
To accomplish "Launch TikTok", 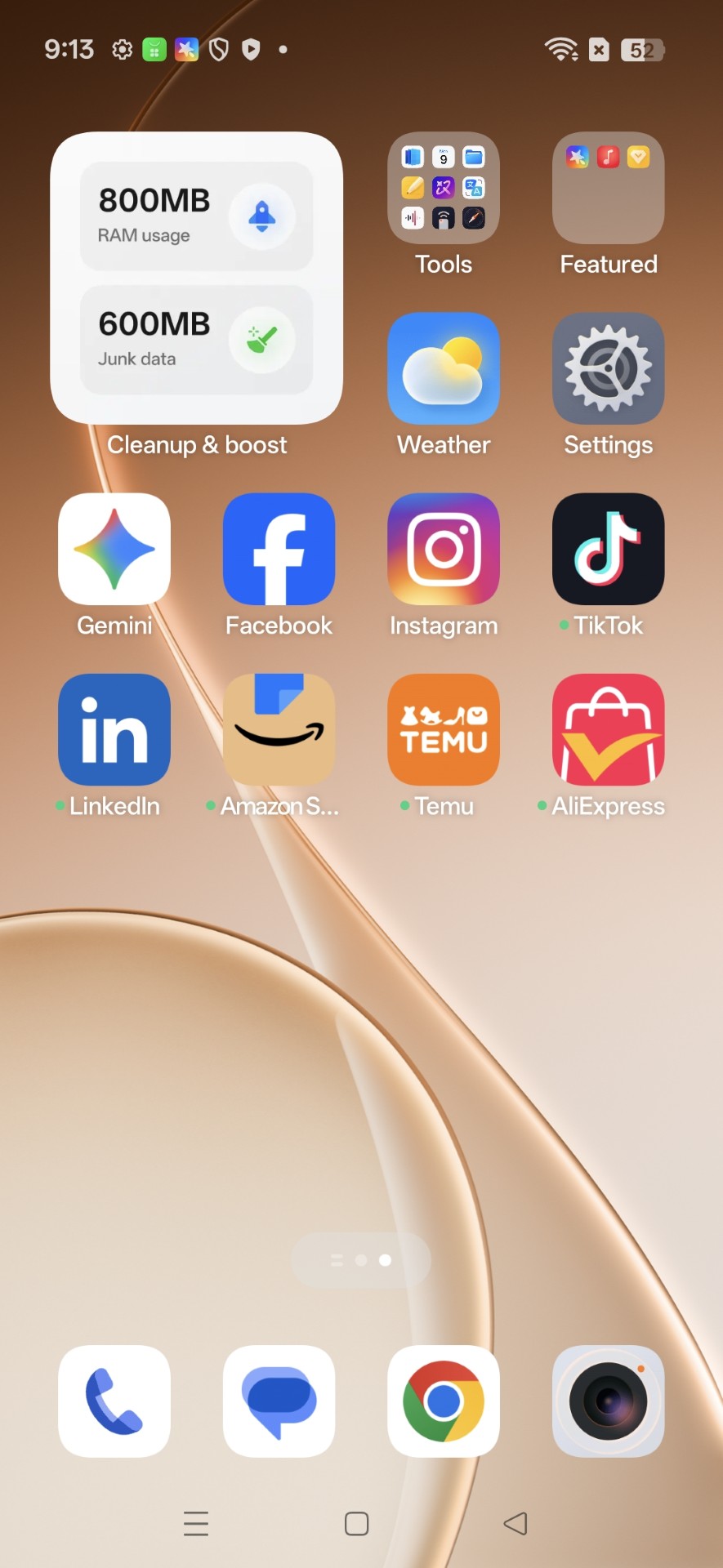I will point(608,549).
